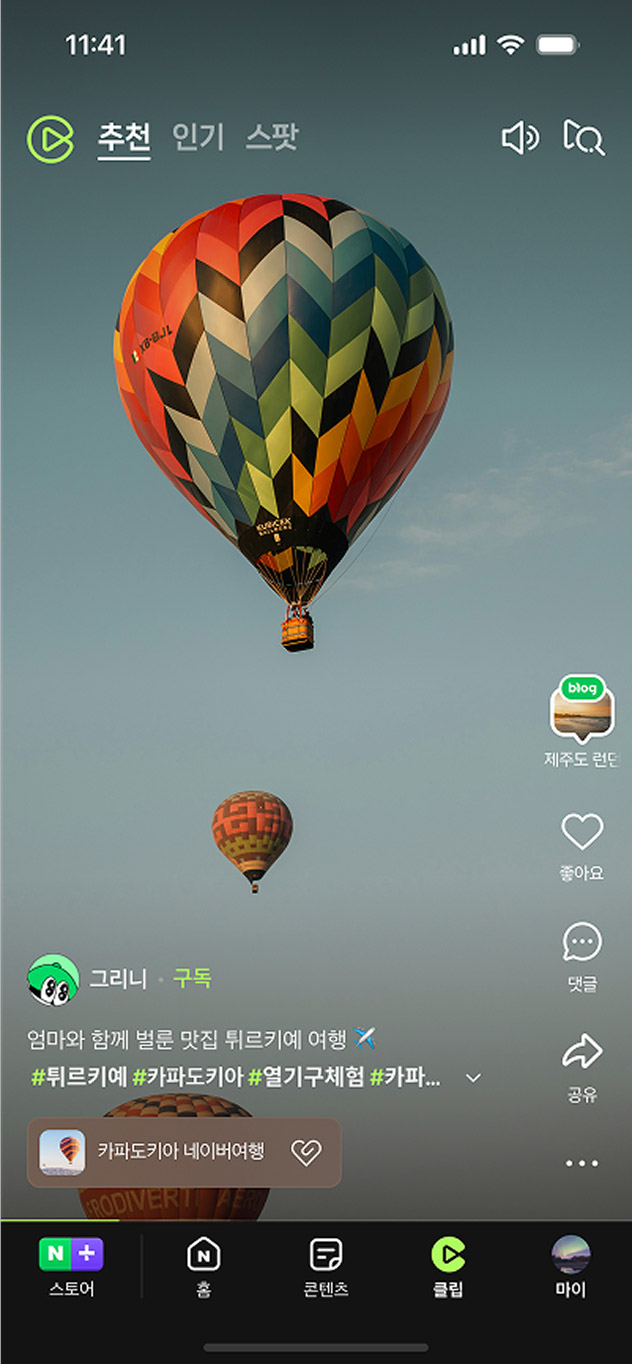Open the #튀르키예 hashtag

click(80, 1077)
